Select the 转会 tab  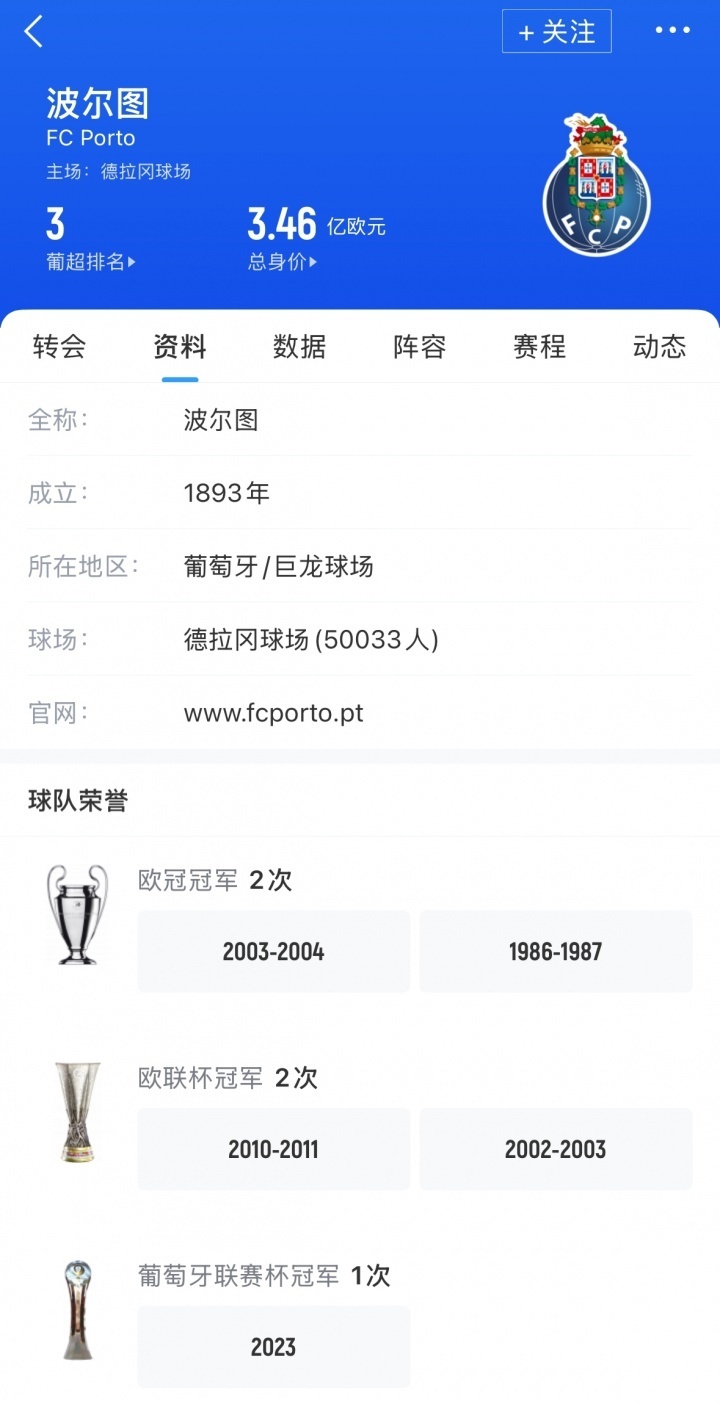click(59, 347)
